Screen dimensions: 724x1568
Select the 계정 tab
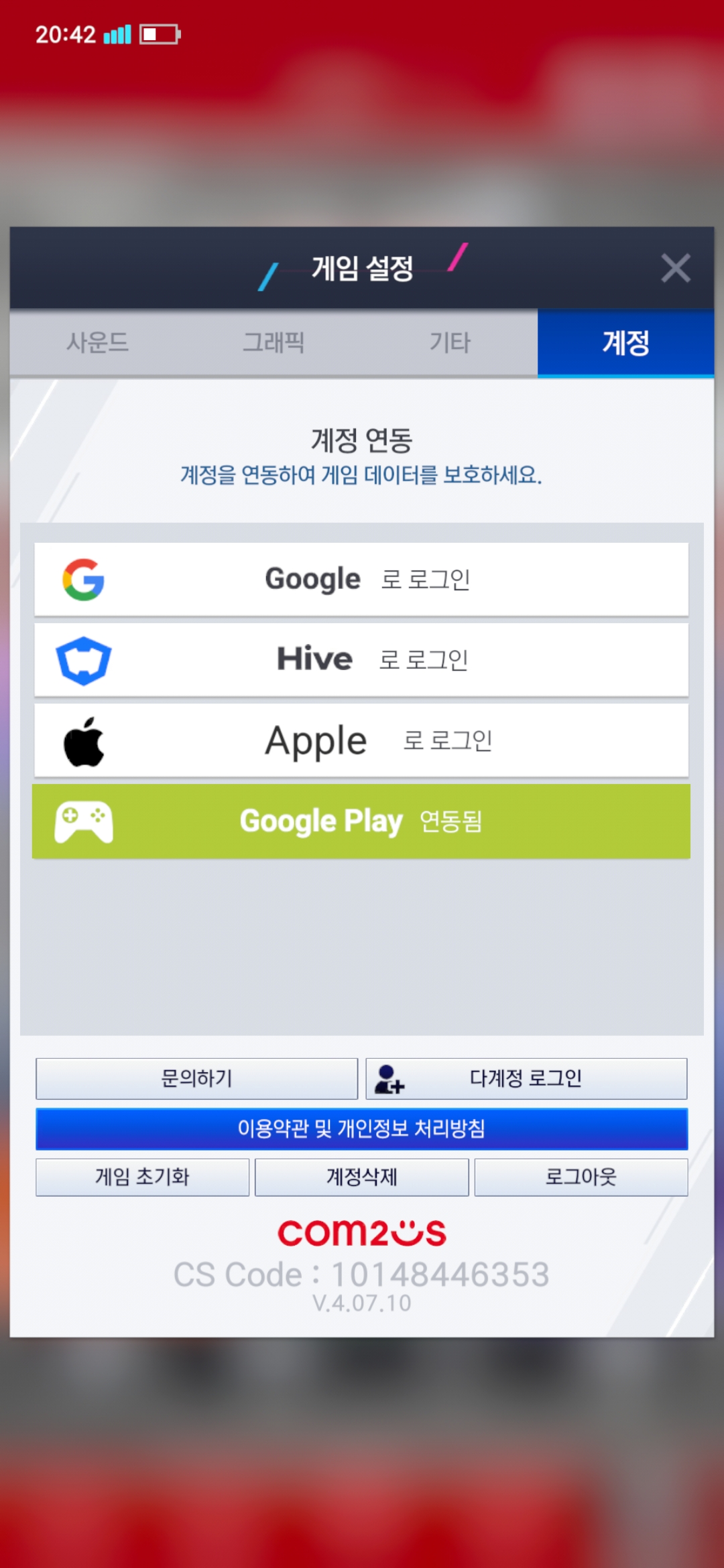pyautogui.click(x=625, y=342)
